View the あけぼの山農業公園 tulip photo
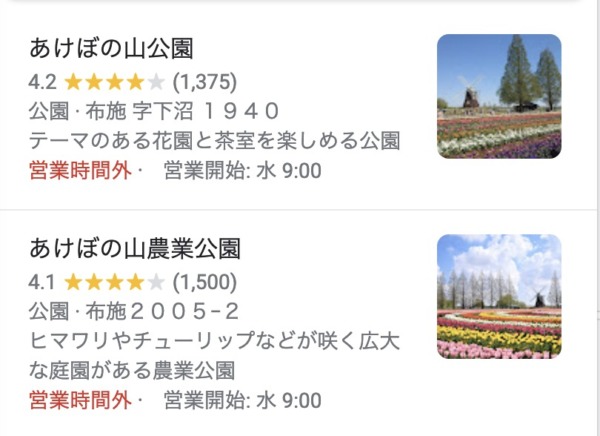 498,297
